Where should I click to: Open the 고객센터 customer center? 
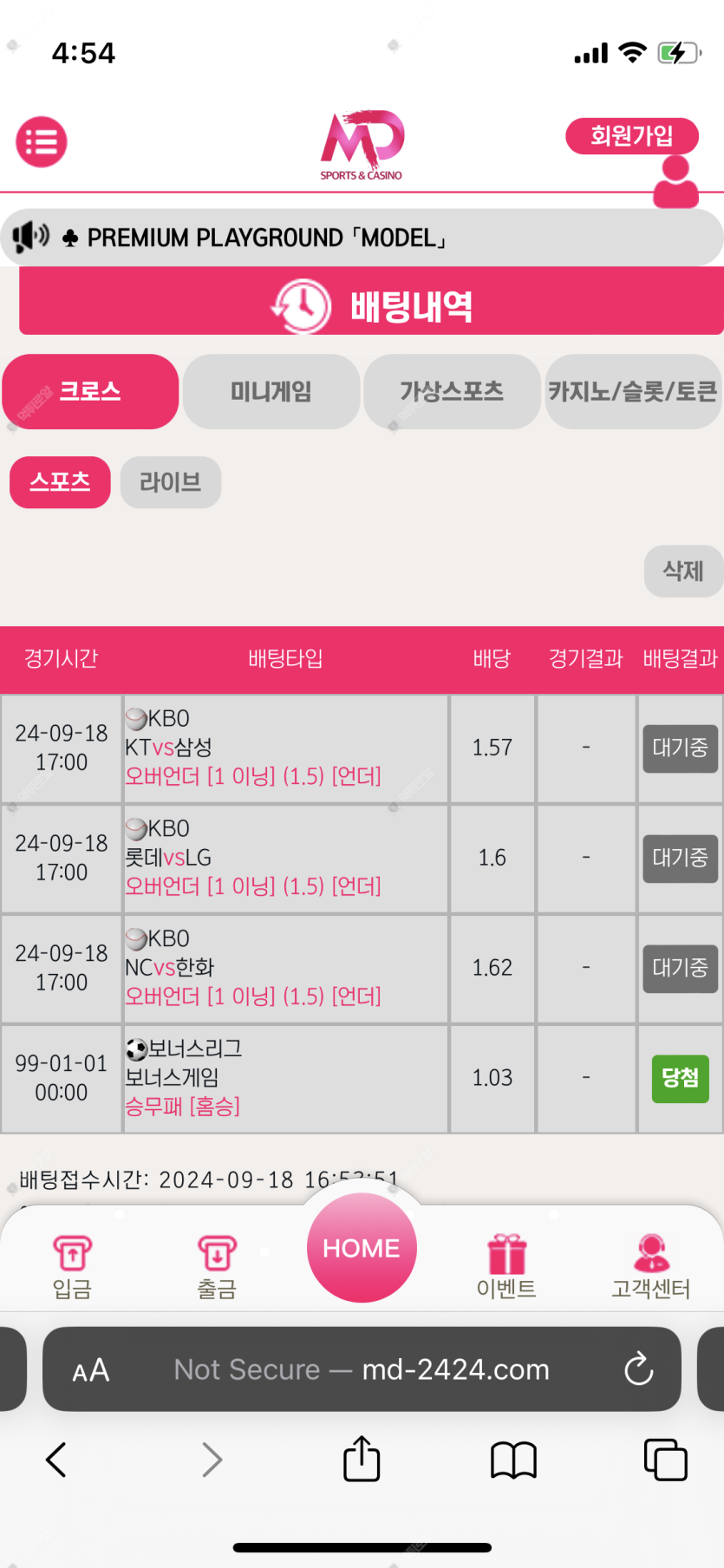pos(651,1266)
